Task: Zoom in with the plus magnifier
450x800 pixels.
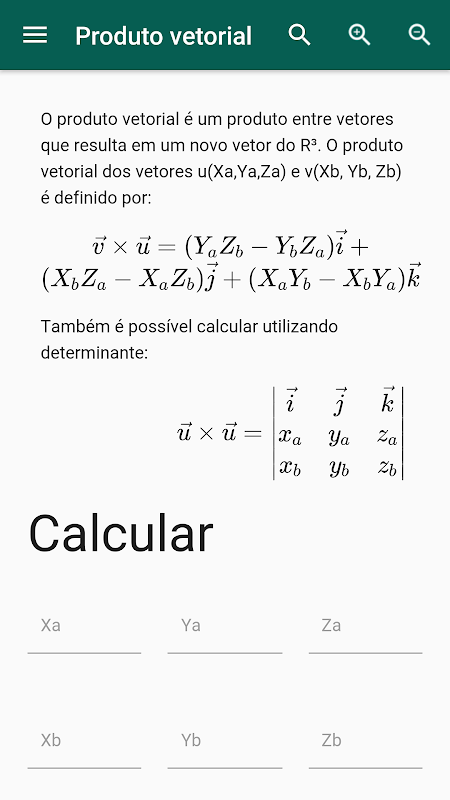Action: click(x=359, y=35)
